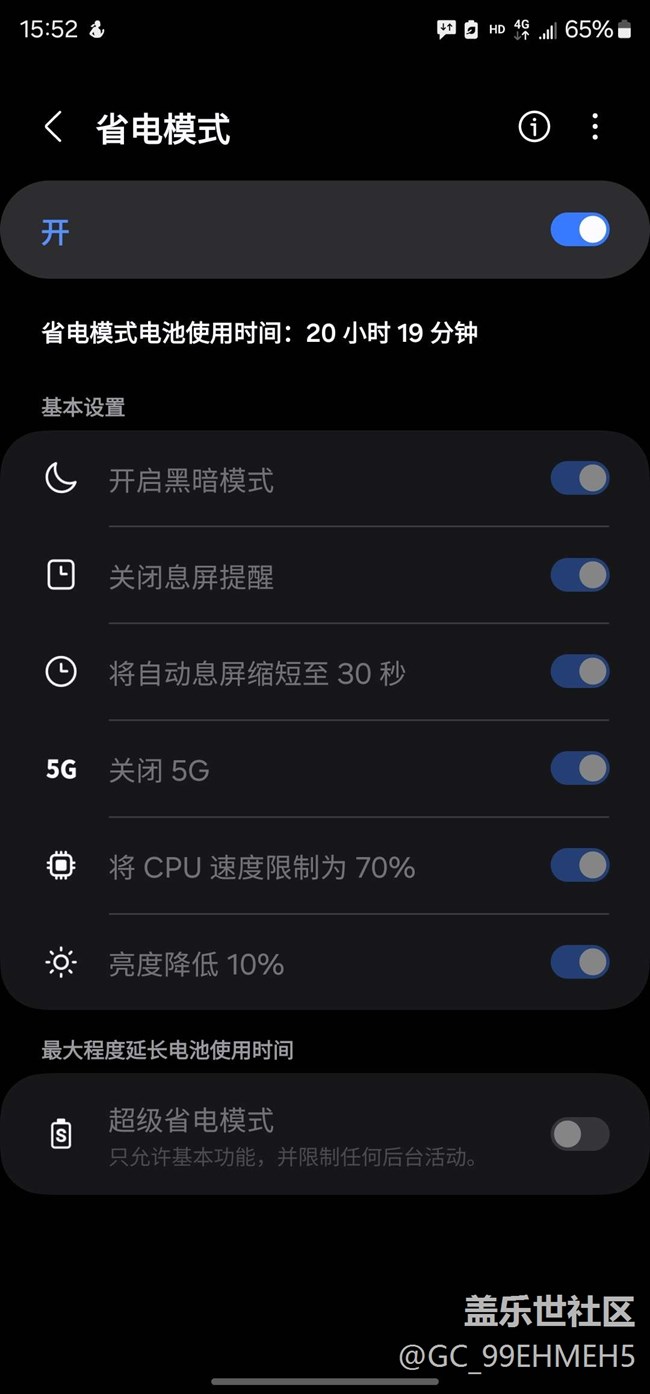The height and width of the screenshot is (1394, 650).
Task: Toggle 将自动息屏缩短至 30 秒 switch
Action: 580,672
